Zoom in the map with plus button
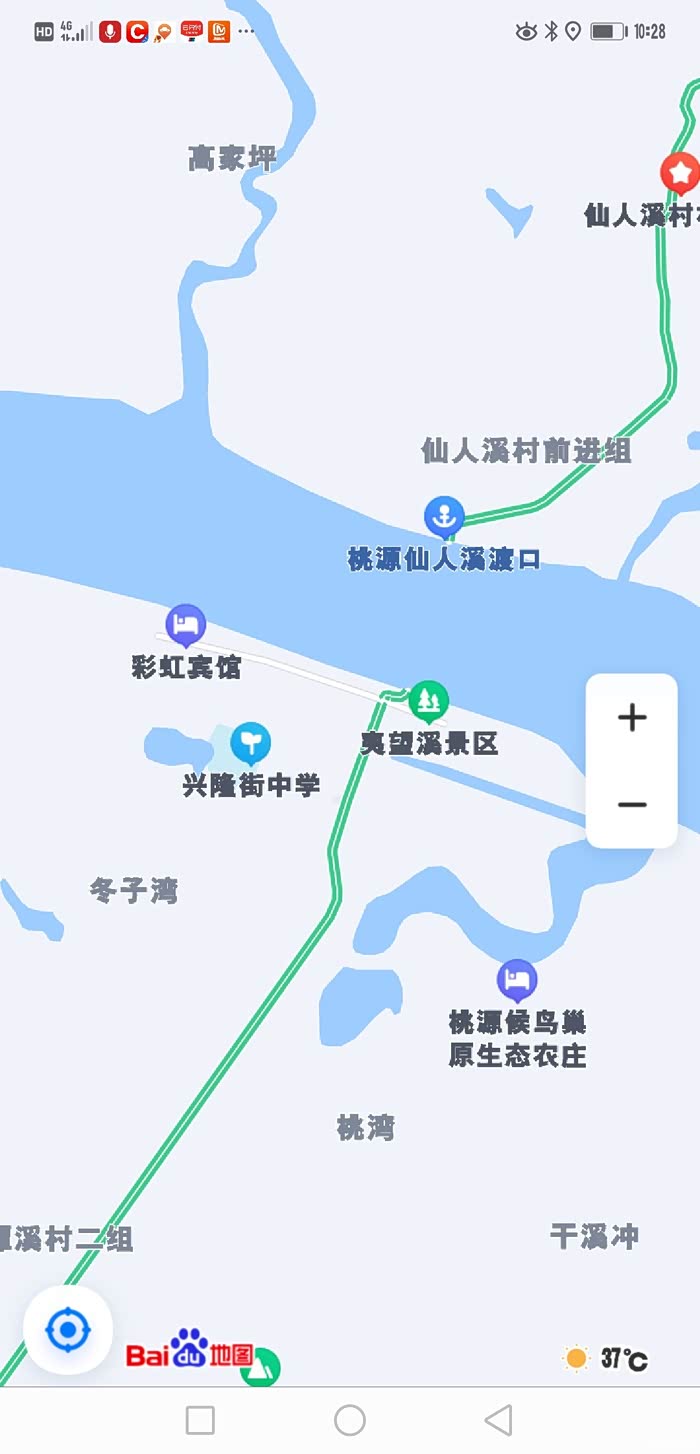The image size is (700, 1454). click(632, 718)
